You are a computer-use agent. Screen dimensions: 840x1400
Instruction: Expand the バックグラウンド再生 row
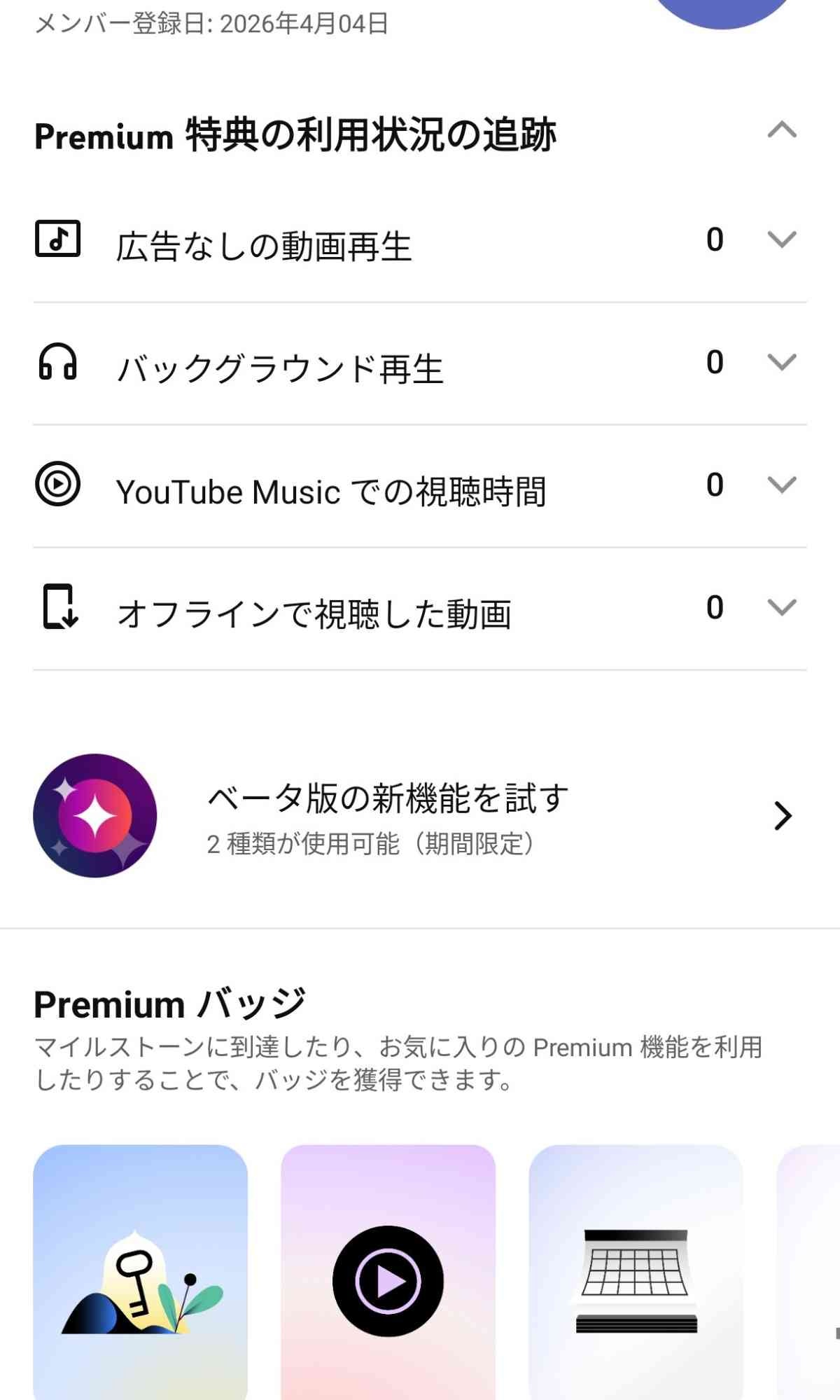782,362
